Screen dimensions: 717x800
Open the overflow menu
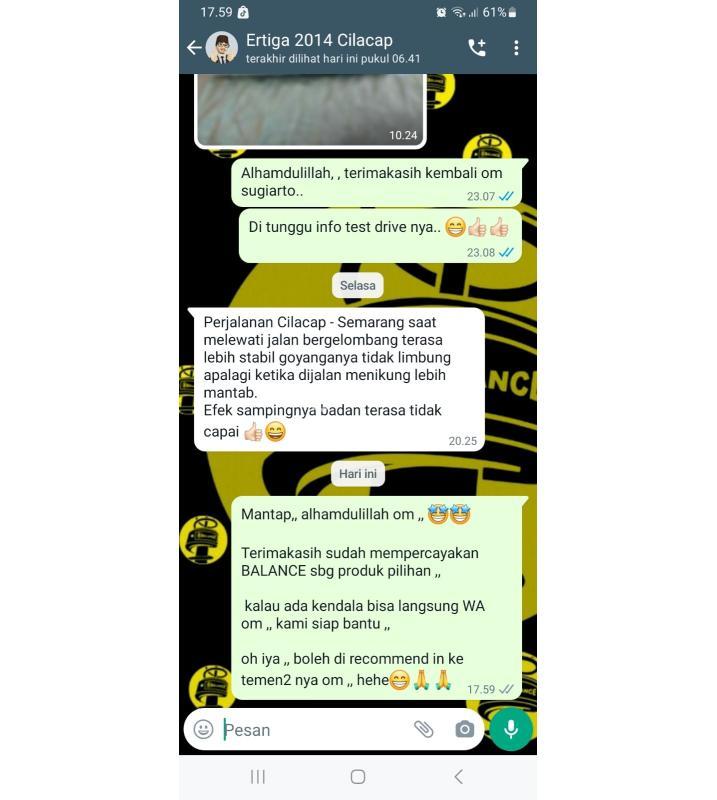click(516, 47)
